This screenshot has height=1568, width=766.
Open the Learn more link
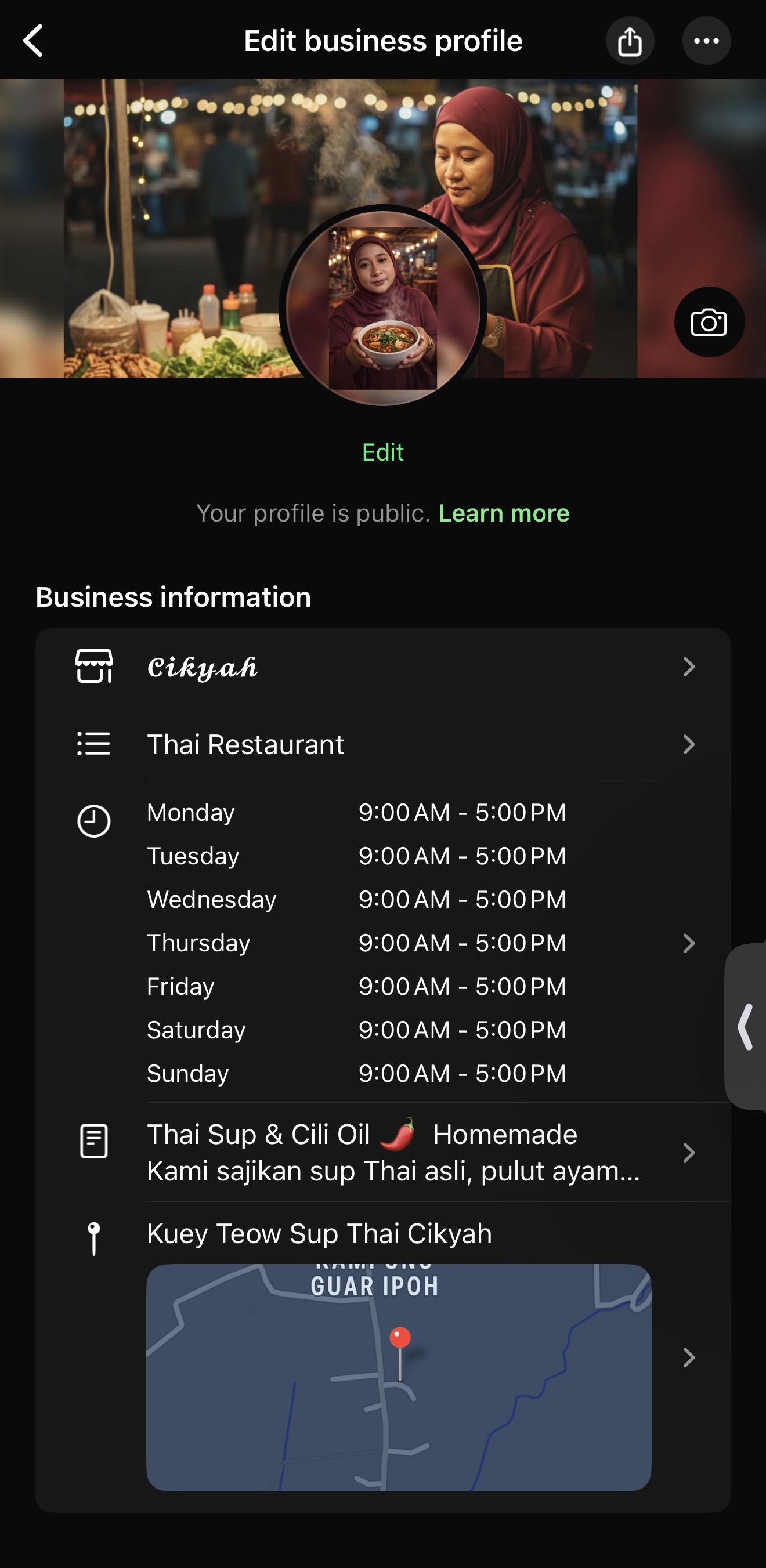(x=504, y=513)
